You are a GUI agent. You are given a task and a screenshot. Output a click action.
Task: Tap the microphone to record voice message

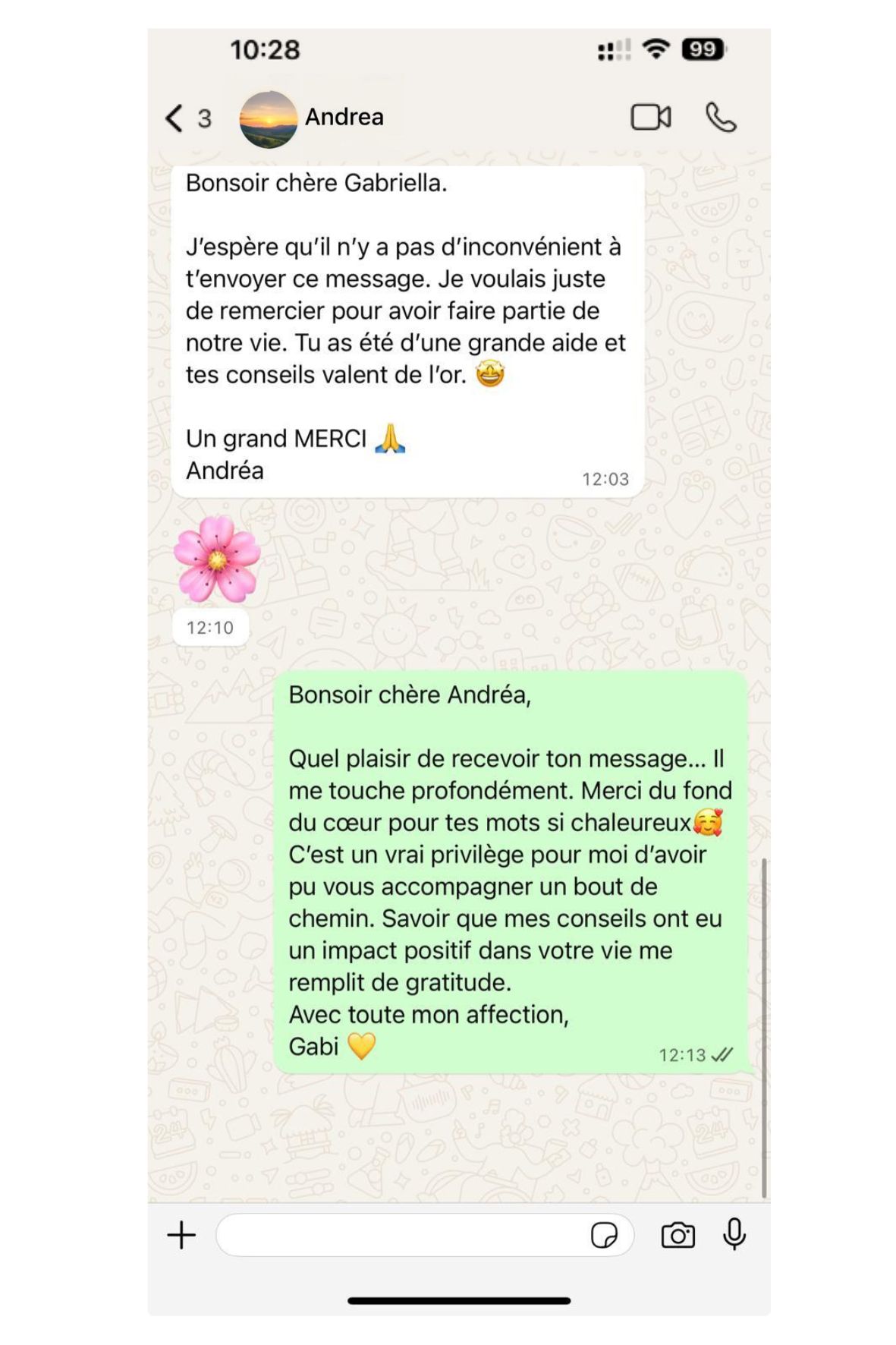click(x=734, y=1234)
